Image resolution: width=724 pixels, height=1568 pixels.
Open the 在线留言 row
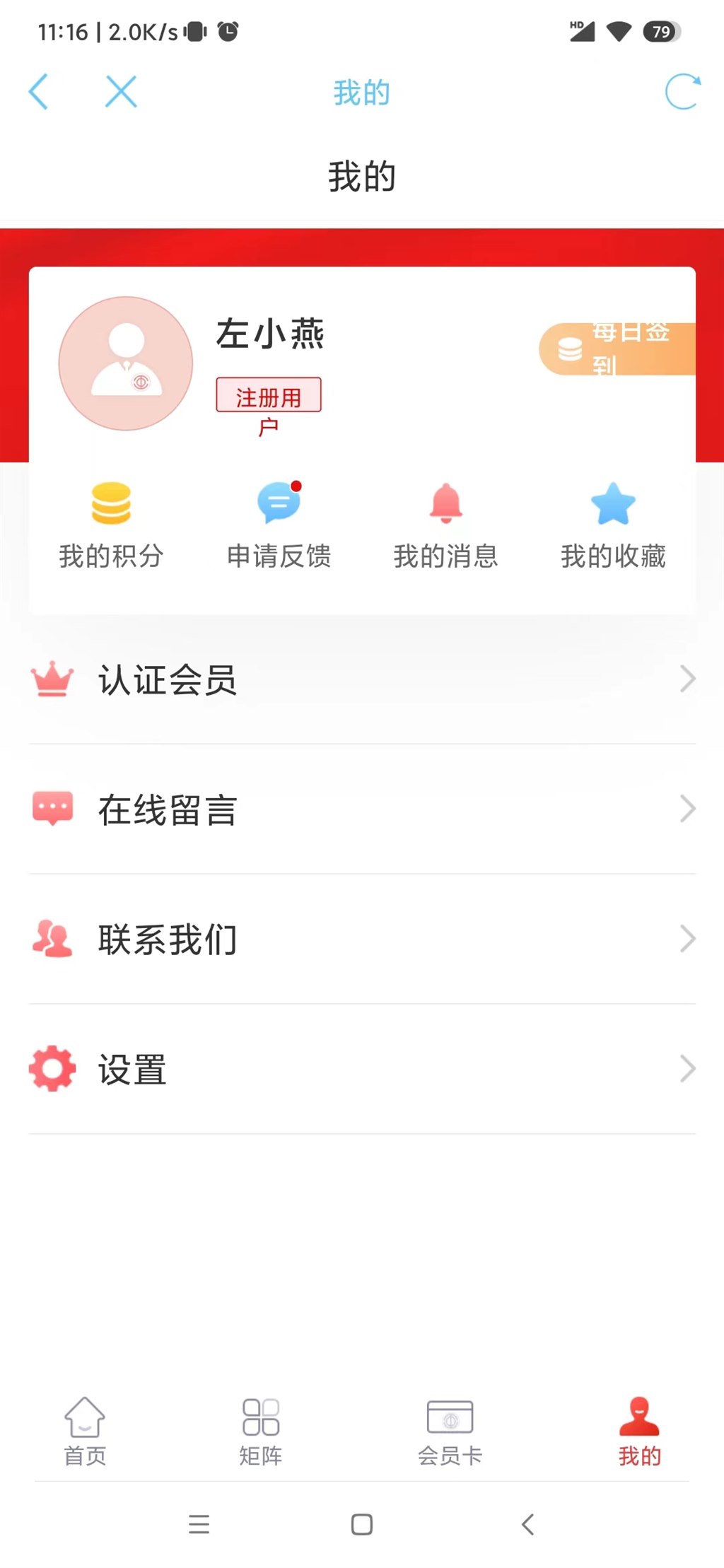(x=362, y=809)
